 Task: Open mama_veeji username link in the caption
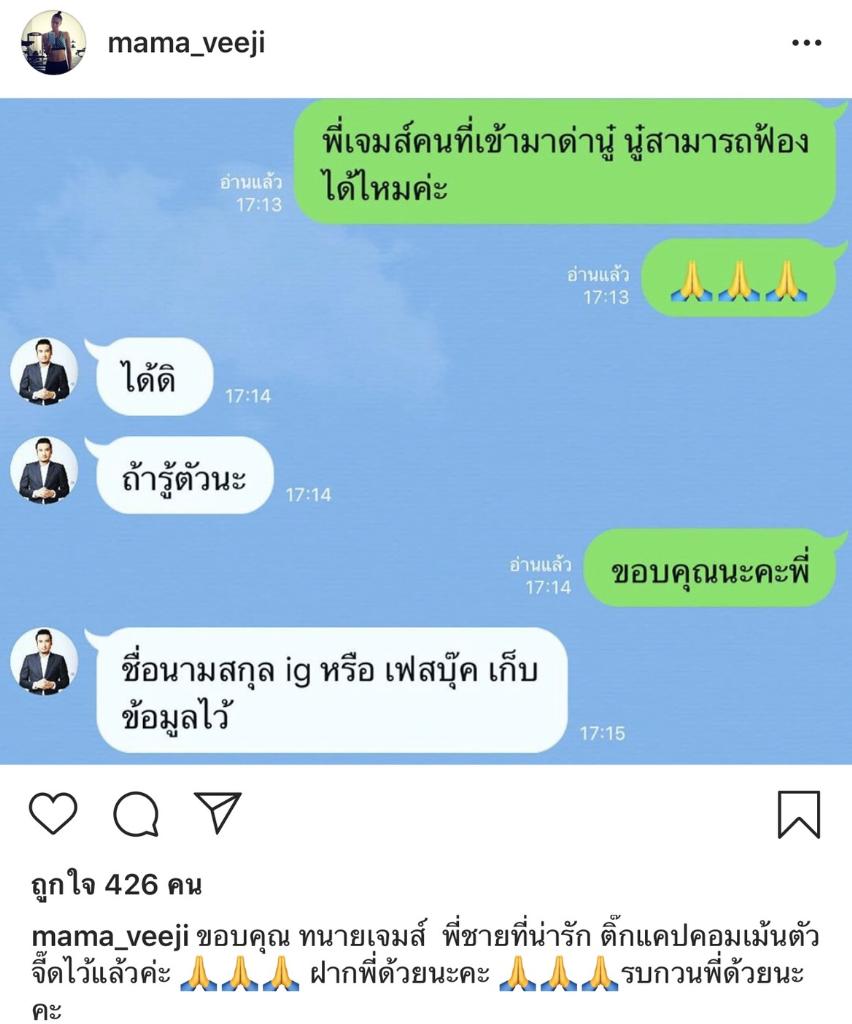coord(110,937)
